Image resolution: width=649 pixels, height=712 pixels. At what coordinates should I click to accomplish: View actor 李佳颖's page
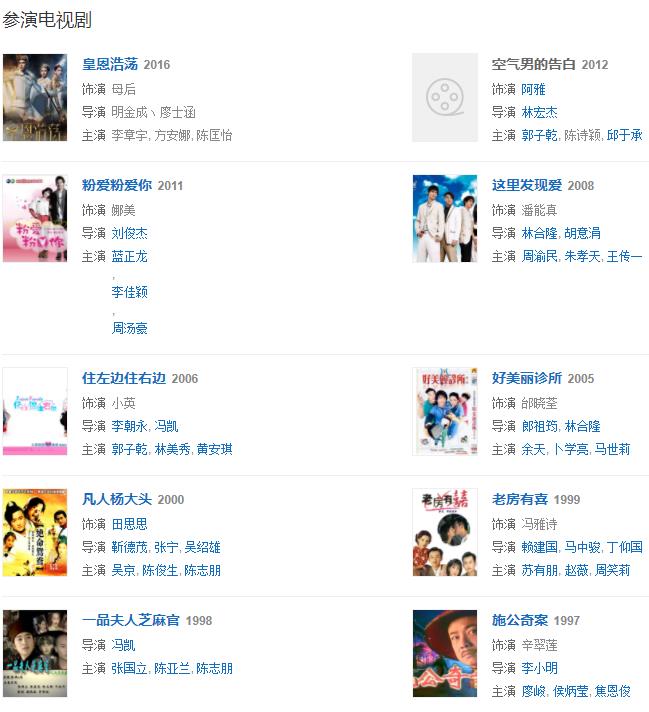tap(129, 292)
